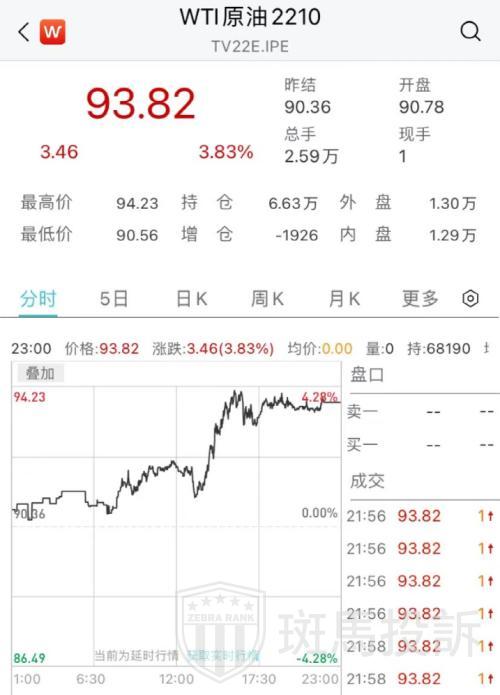
Task: Open the search magnifier icon
Action: coord(470,32)
